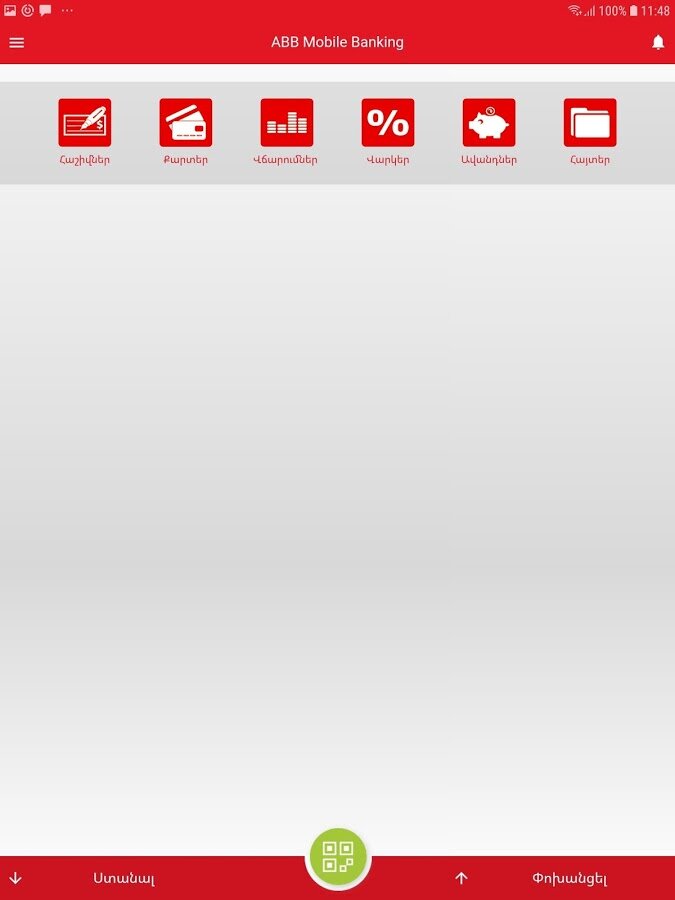The height and width of the screenshot is (900, 675).
Task: Open the notifications bell
Action: click(x=658, y=43)
